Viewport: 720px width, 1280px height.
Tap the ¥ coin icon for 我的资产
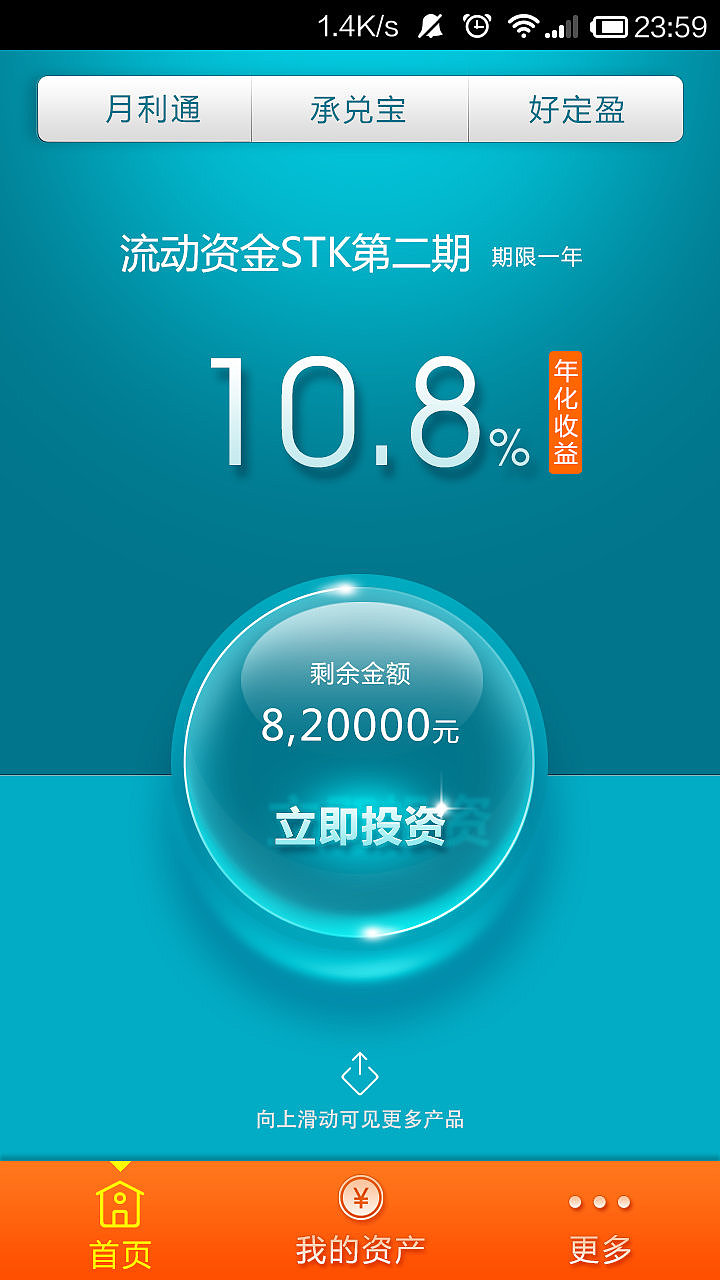pyautogui.click(x=362, y=1199)
